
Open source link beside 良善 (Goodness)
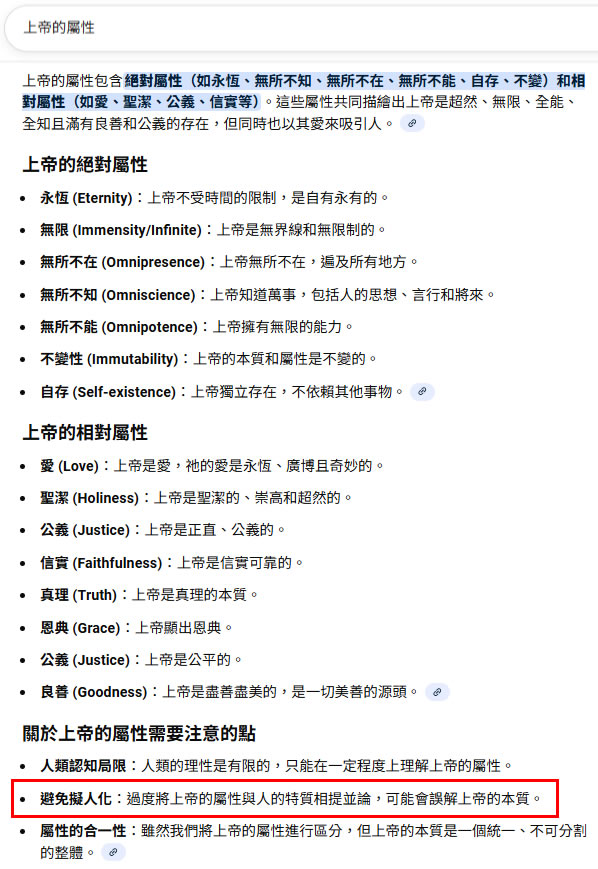click(437, 692)
